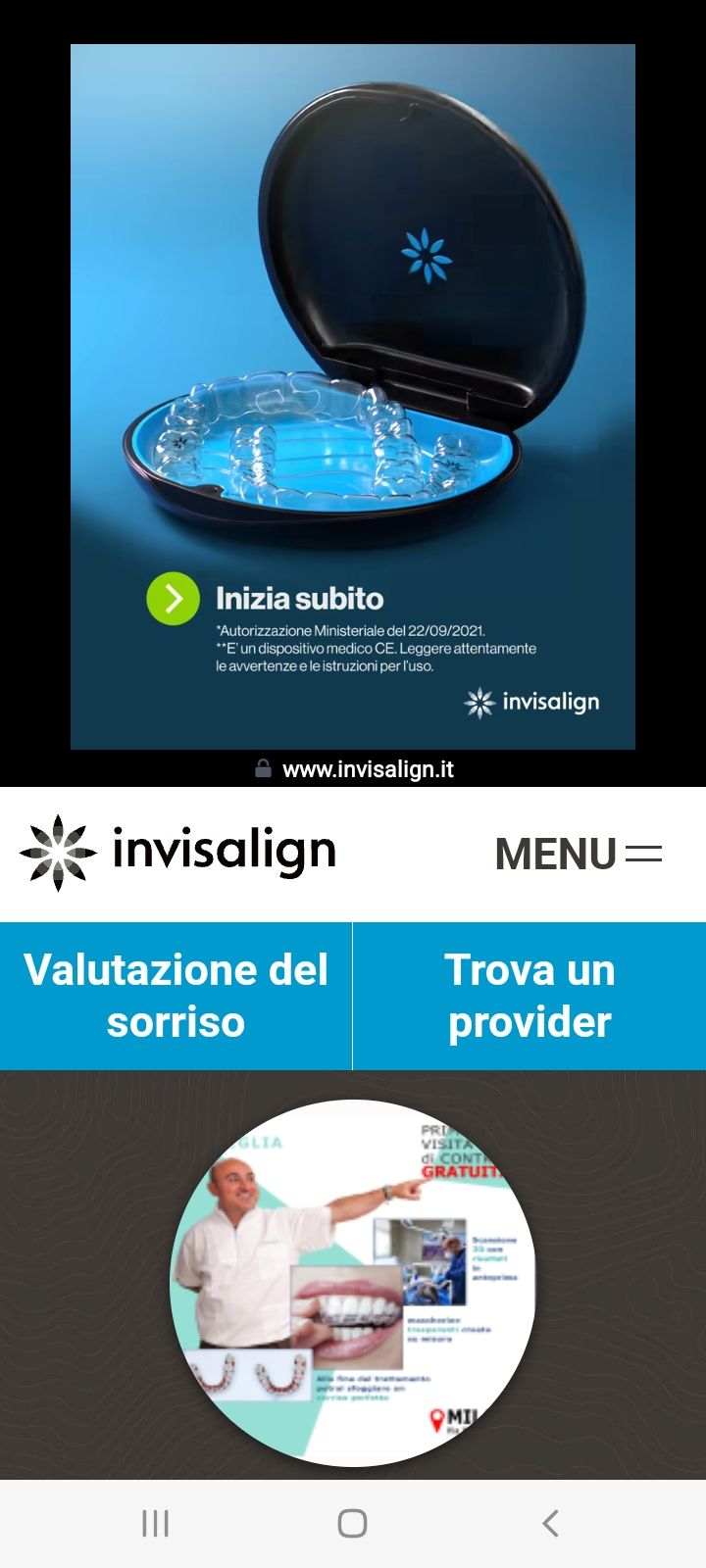
Task: Open the MENU hamburger button
Action: tap(579, 854)
